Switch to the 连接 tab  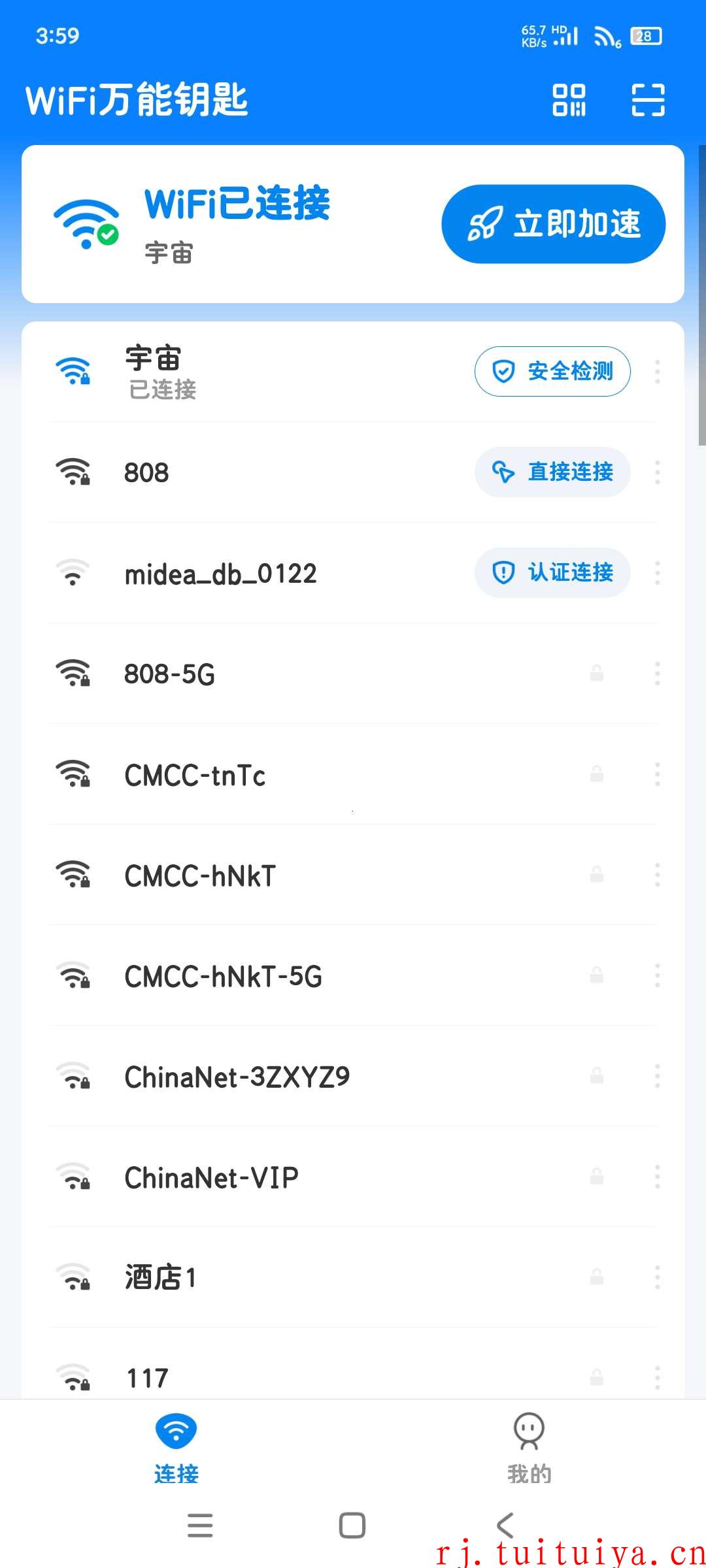[176, 1448]
